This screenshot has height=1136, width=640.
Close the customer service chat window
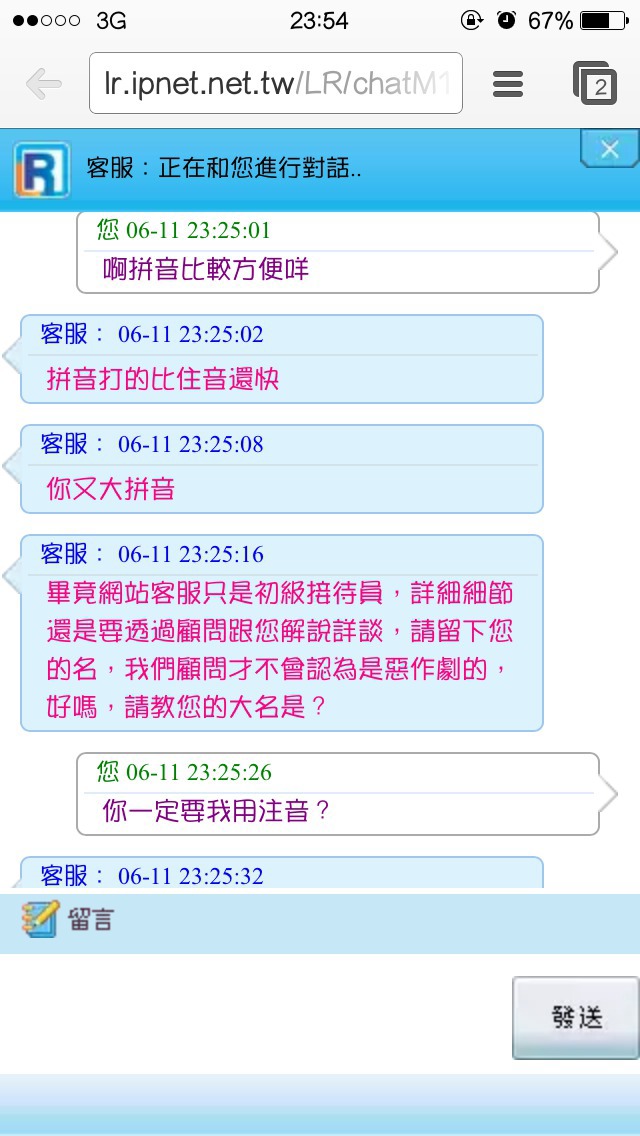(609, 149)
